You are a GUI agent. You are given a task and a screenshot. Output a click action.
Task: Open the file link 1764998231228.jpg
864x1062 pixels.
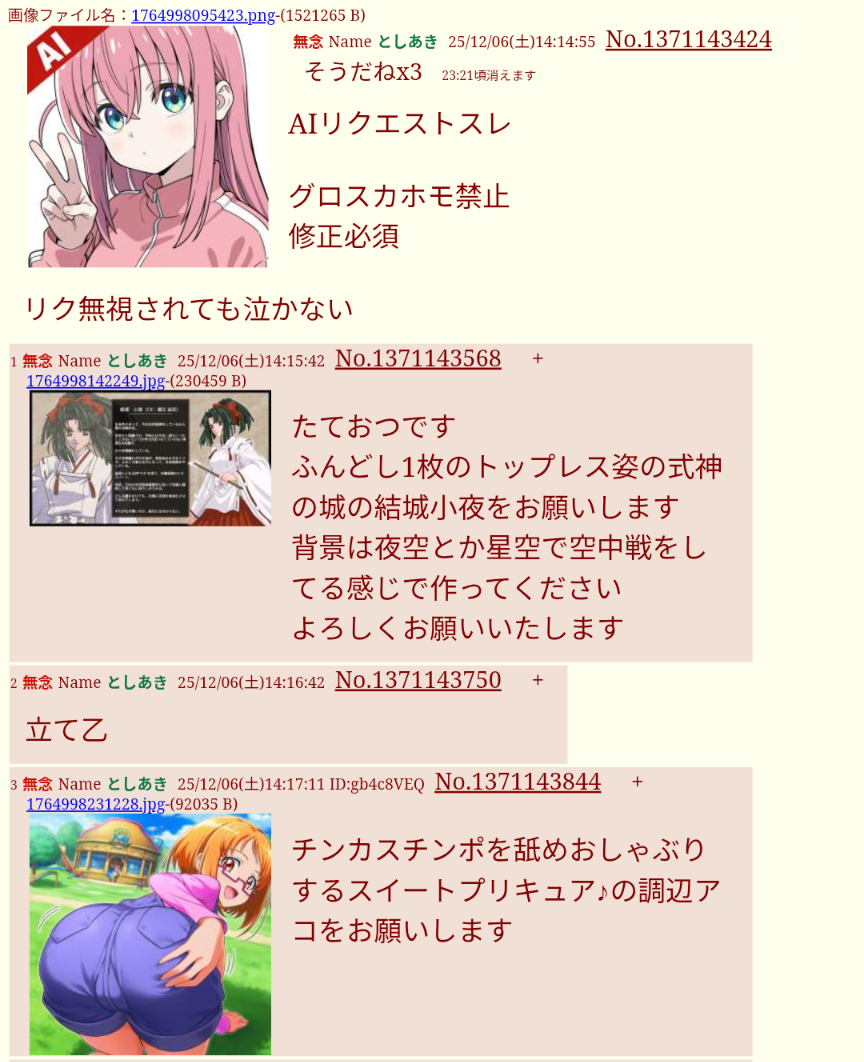tap(95, 805)
